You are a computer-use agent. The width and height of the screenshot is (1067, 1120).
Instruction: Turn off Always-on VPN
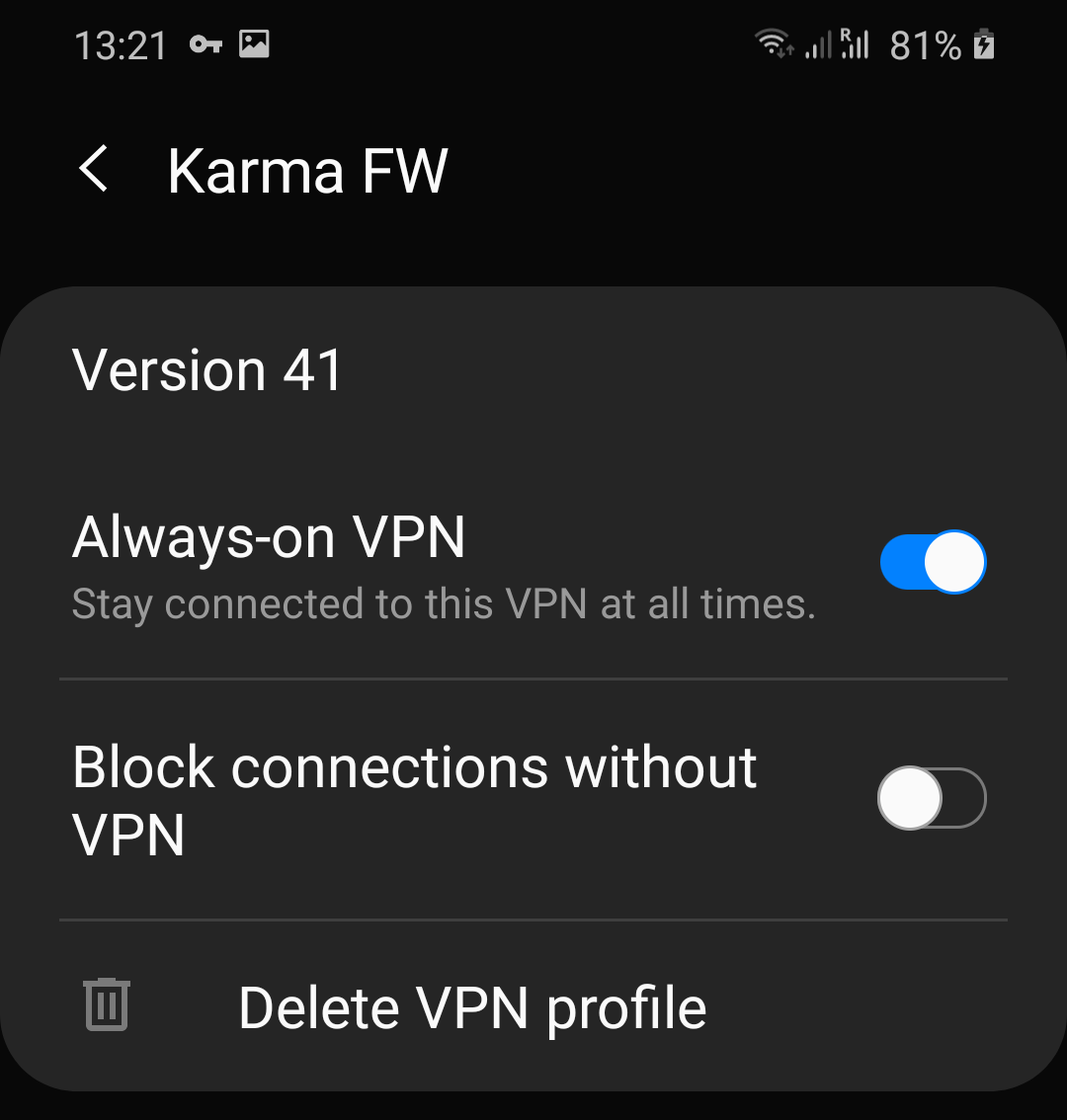coord(933,562)
